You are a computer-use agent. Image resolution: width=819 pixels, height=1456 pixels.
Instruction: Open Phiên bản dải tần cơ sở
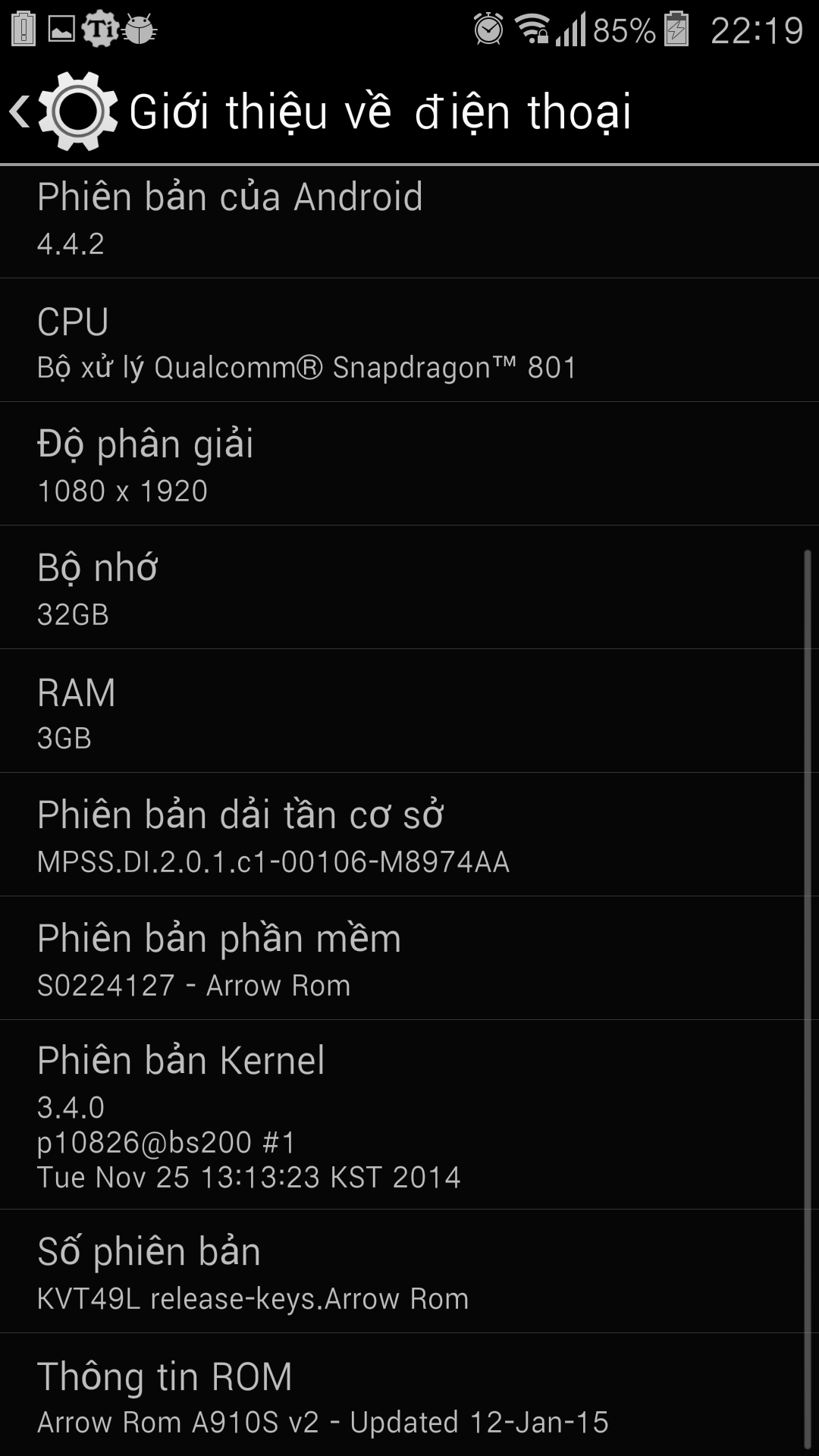tap(409, 835)
